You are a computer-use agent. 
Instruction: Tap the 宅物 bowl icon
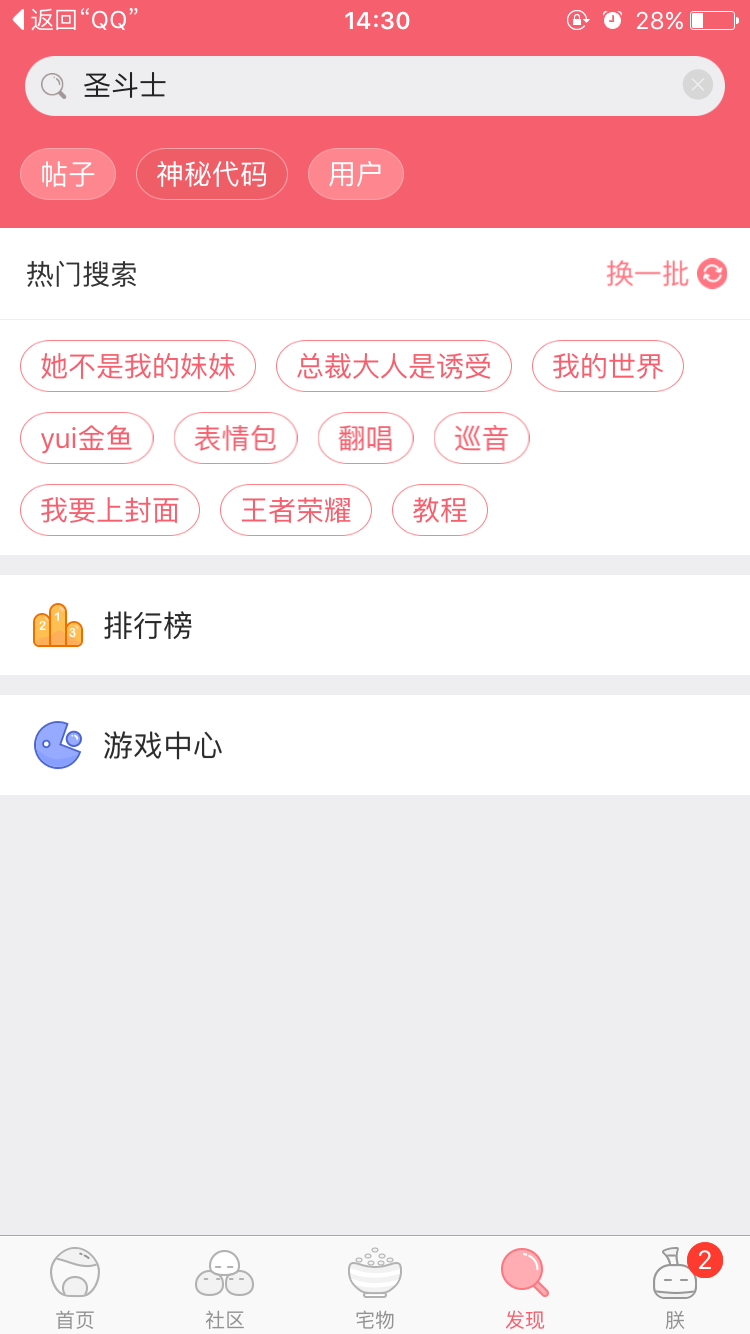374,1271
